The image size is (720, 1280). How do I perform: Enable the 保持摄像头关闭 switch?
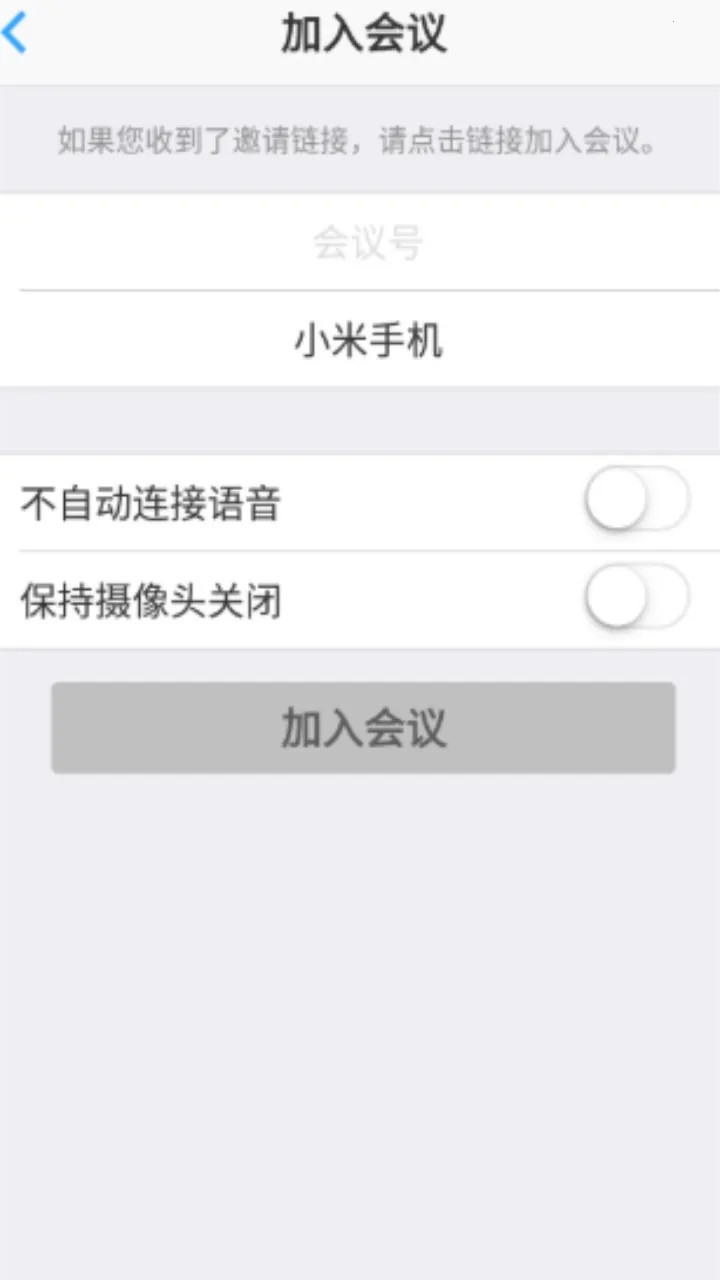(x=637, y=599)
